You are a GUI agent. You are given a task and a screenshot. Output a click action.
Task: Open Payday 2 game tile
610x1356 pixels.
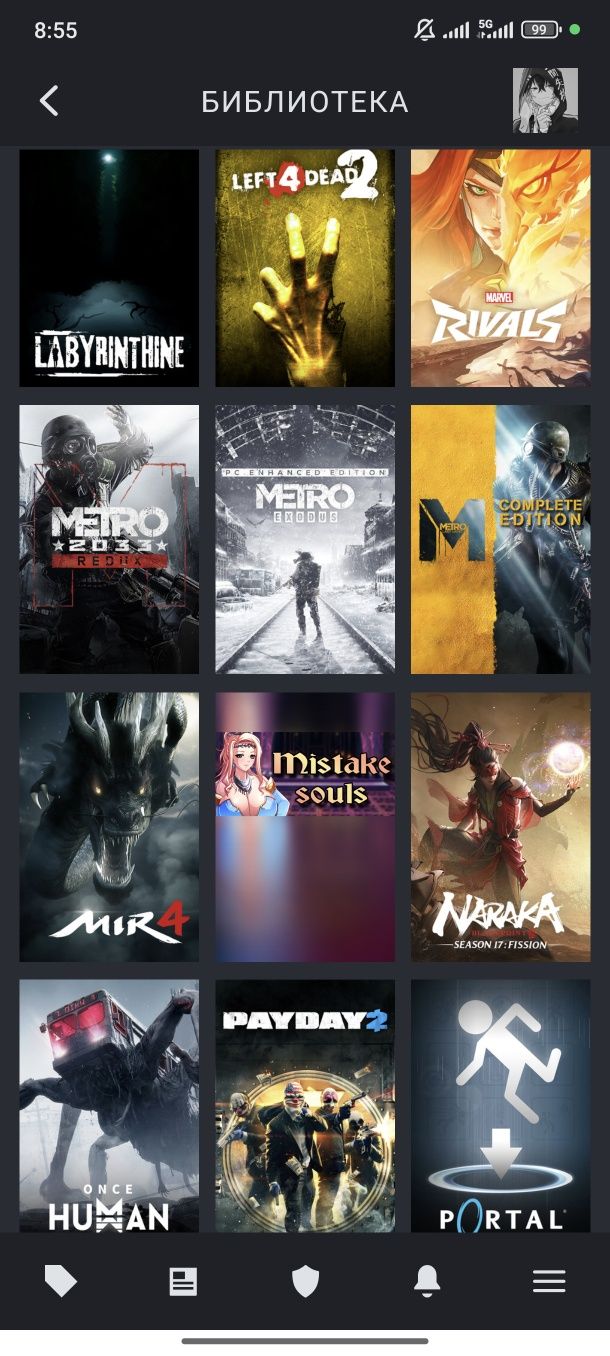pos(305,1105)
